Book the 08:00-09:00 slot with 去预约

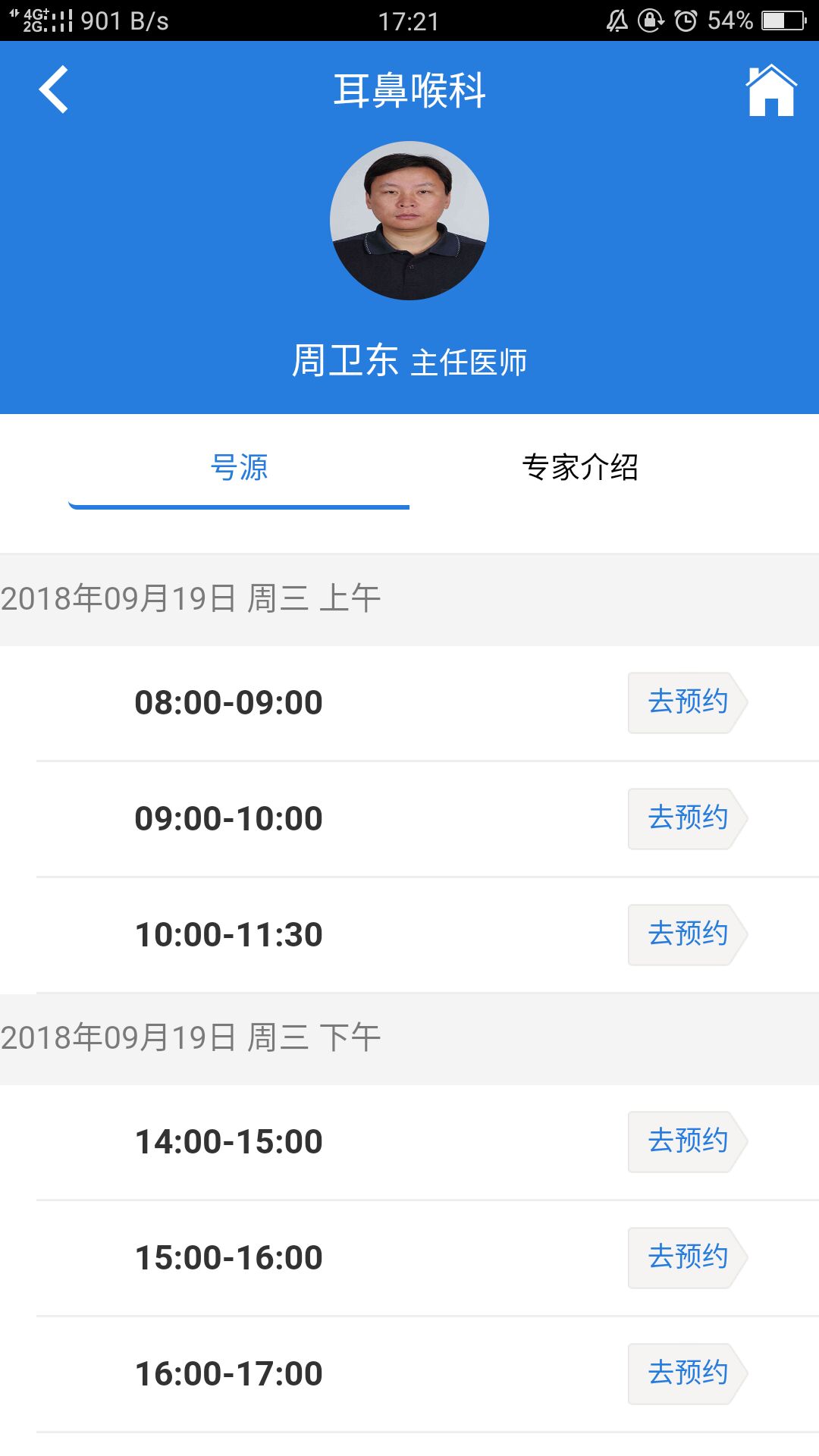(687, 702)
